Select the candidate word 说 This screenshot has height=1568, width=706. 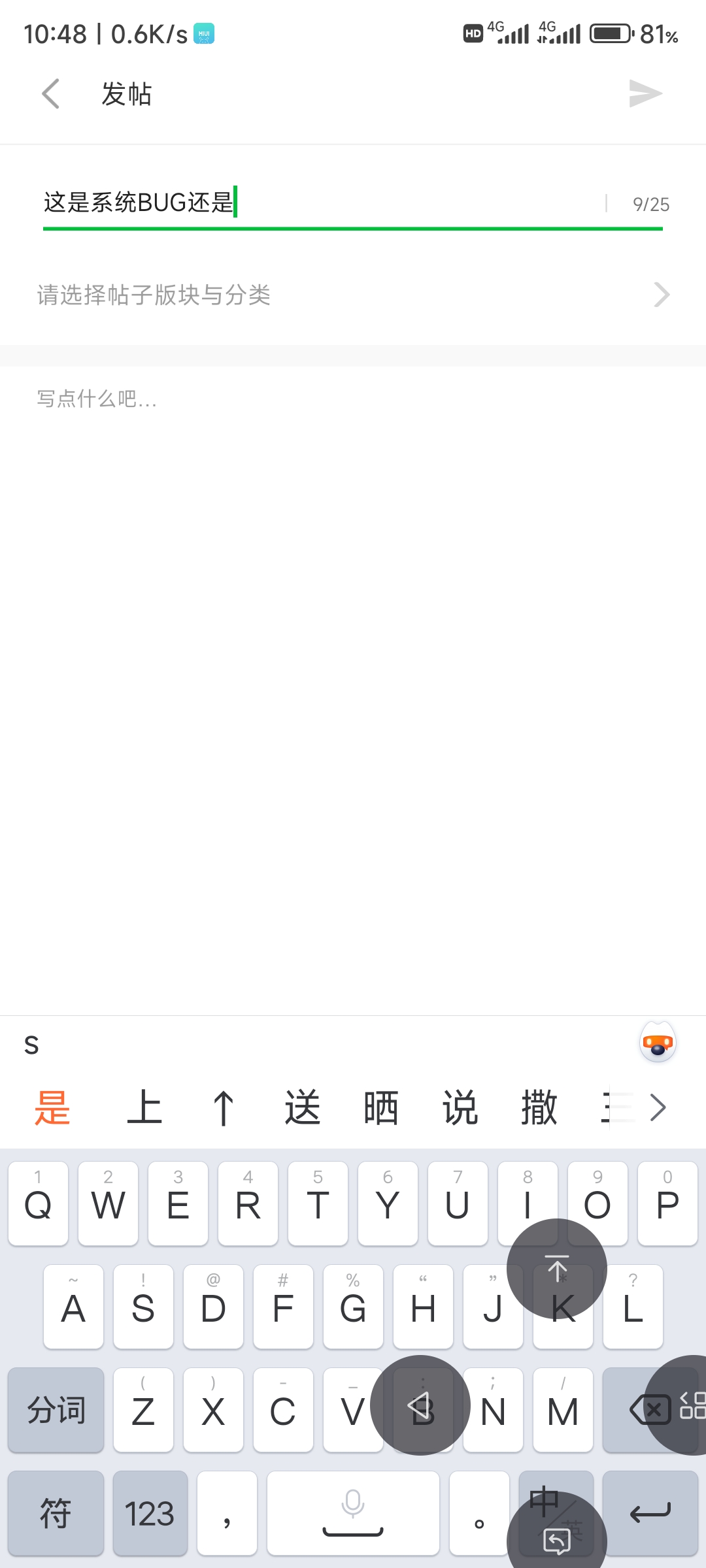click(x=460, y=1108)
